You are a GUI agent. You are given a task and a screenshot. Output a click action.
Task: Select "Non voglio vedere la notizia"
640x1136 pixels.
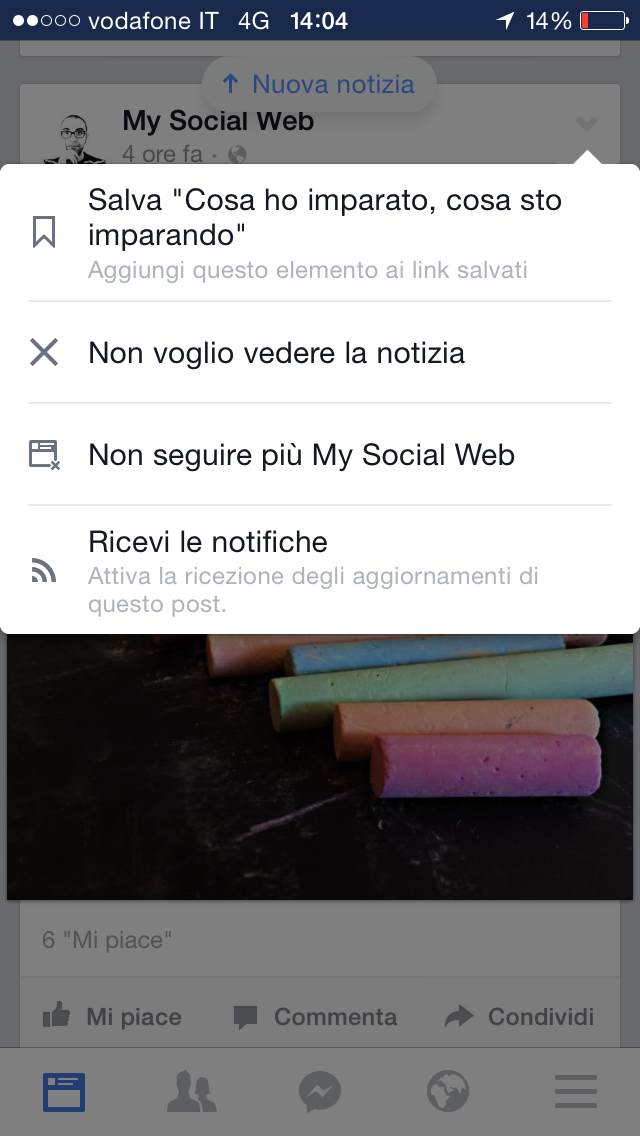[320, 353]
